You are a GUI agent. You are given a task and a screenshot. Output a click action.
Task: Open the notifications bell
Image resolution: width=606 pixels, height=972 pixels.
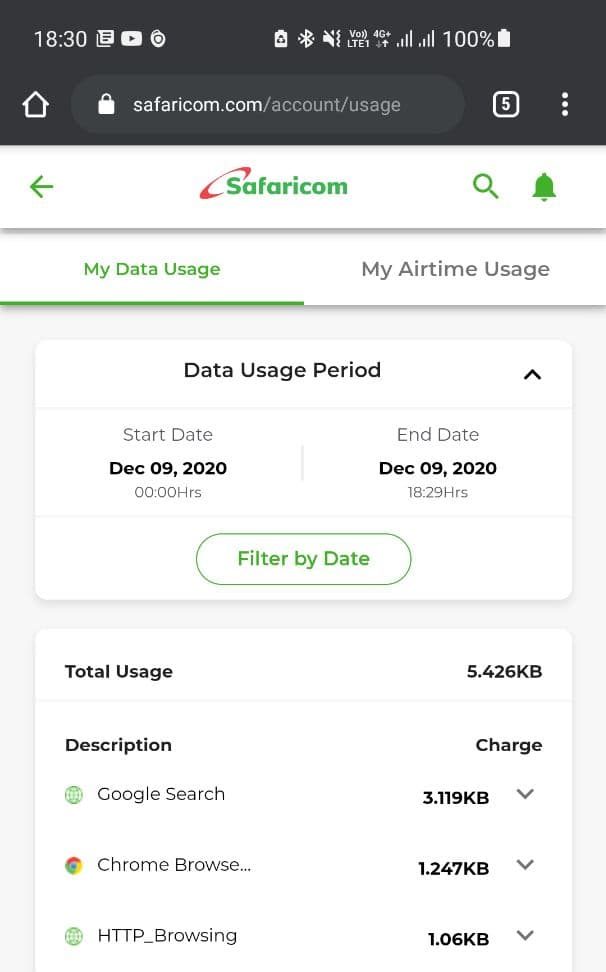544,186
